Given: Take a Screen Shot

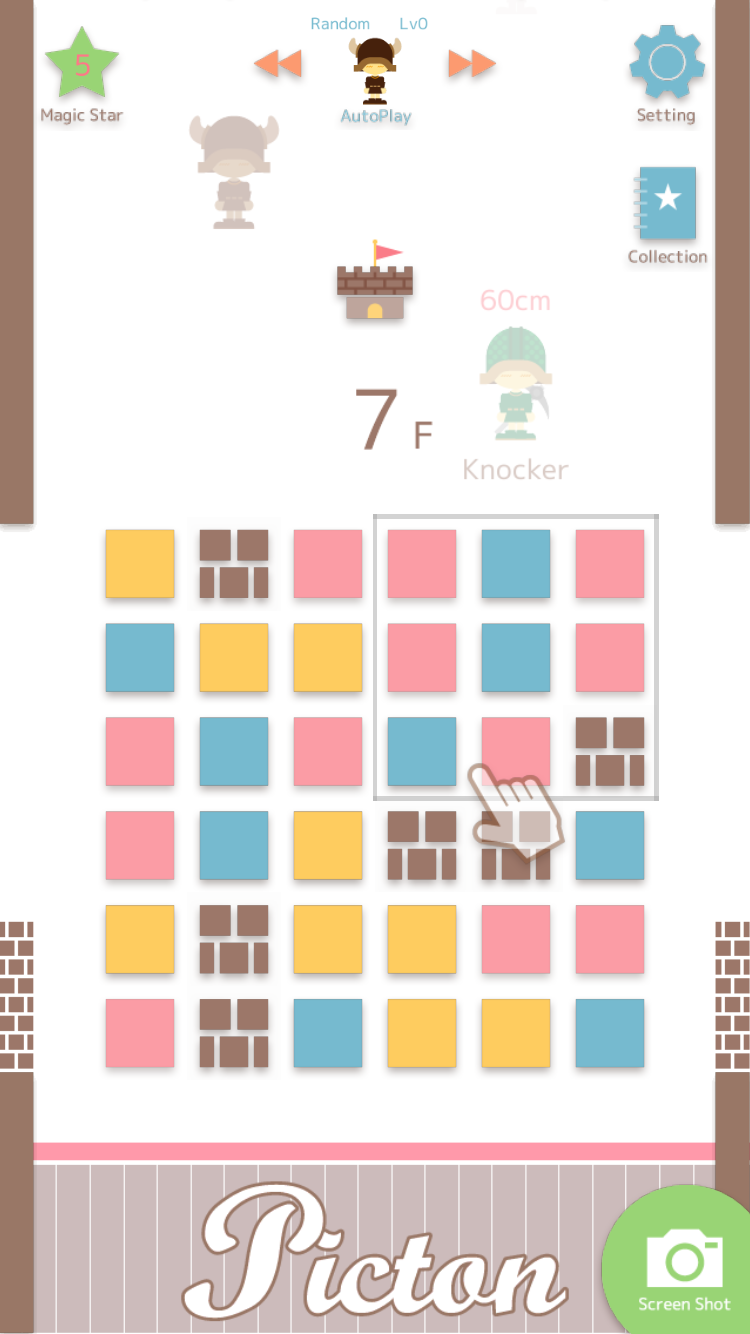Looking at the screenshot, I should coord(684,1264).
